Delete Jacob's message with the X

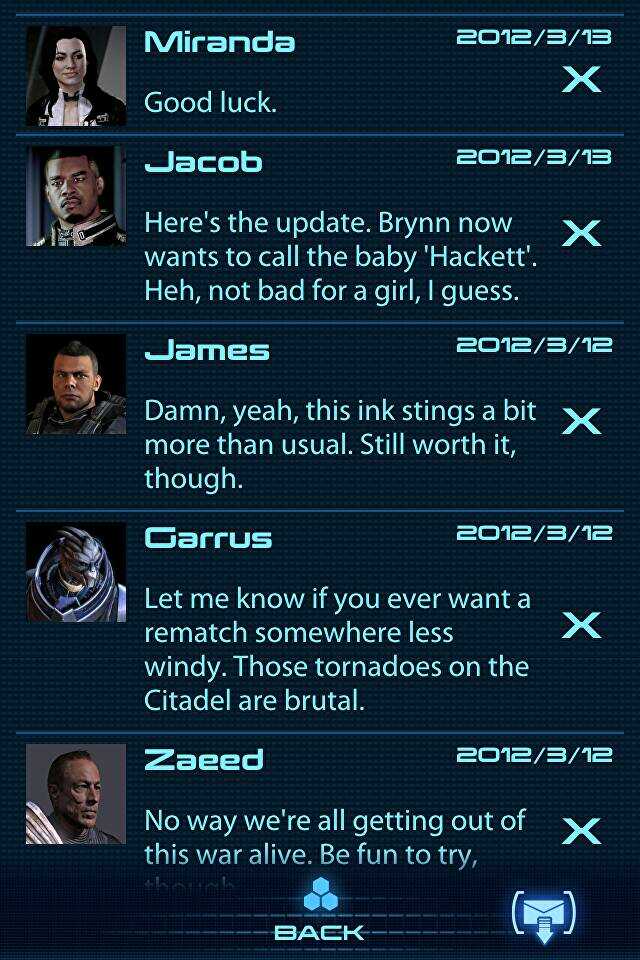tap(581, 233)
